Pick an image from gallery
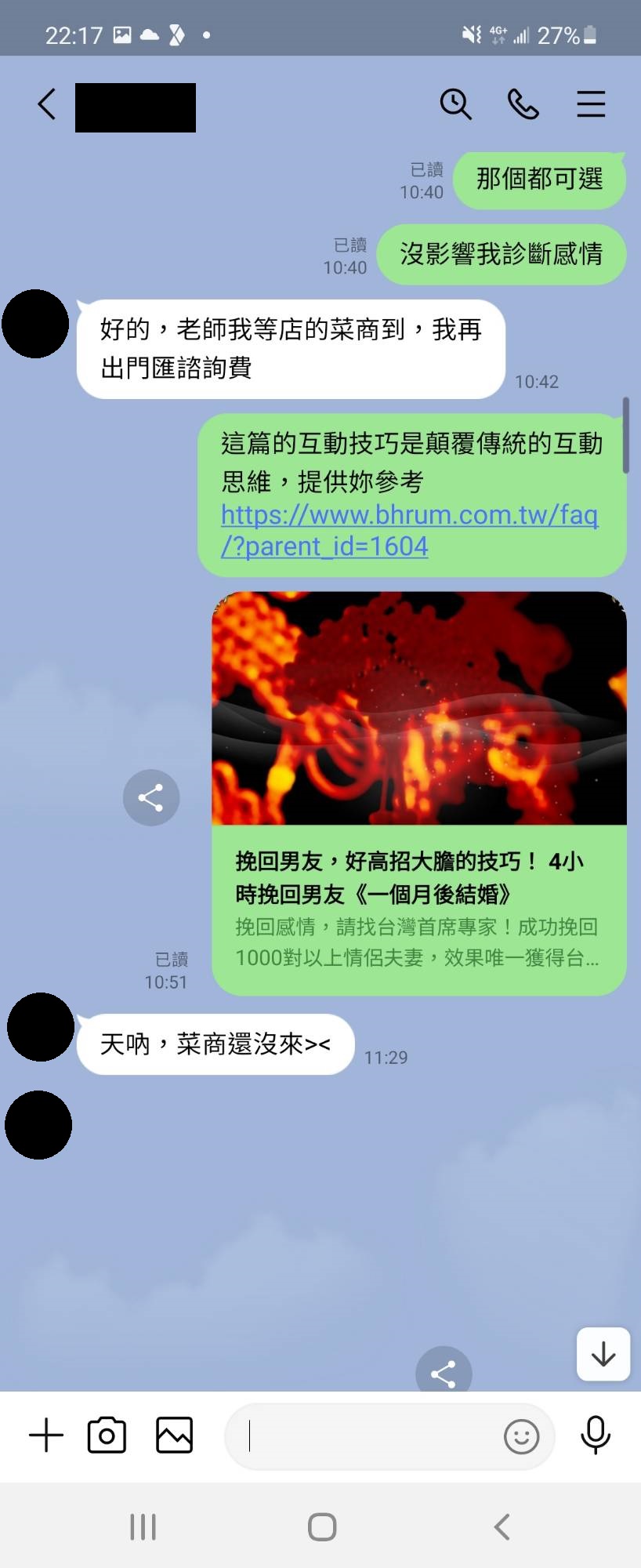The height and width of the screenshot is (1568, 641). click(174, 1436)
